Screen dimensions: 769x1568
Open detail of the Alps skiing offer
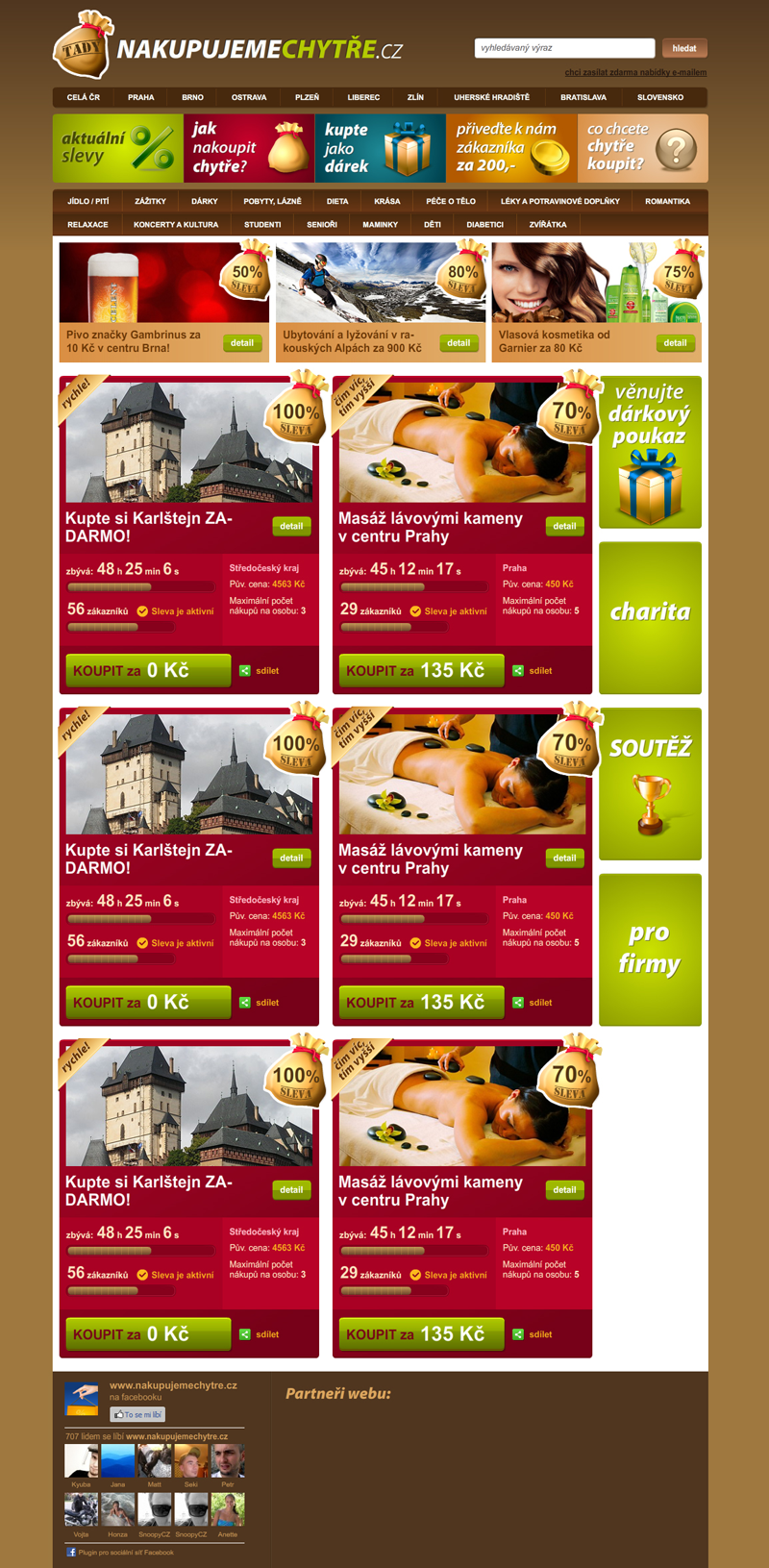point(459,343)
